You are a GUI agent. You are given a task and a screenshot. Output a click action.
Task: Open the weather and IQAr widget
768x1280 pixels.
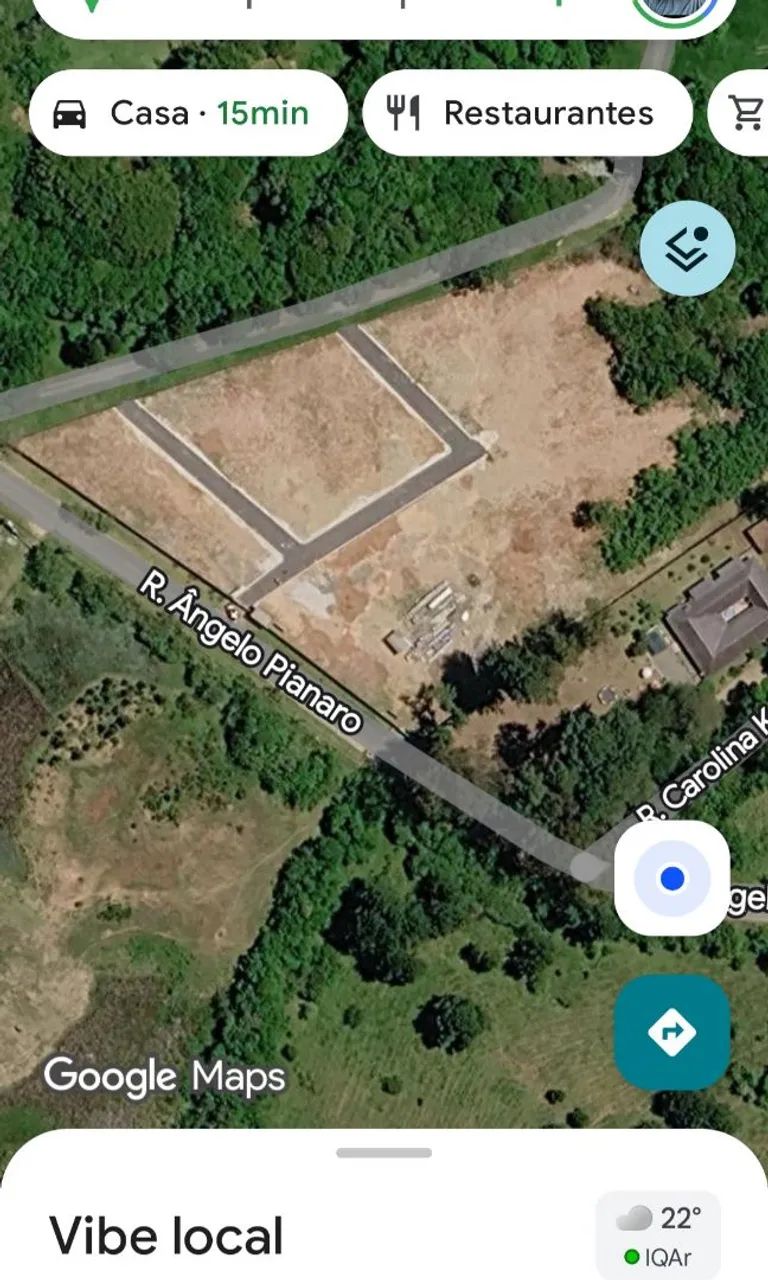coord(658,1235)
